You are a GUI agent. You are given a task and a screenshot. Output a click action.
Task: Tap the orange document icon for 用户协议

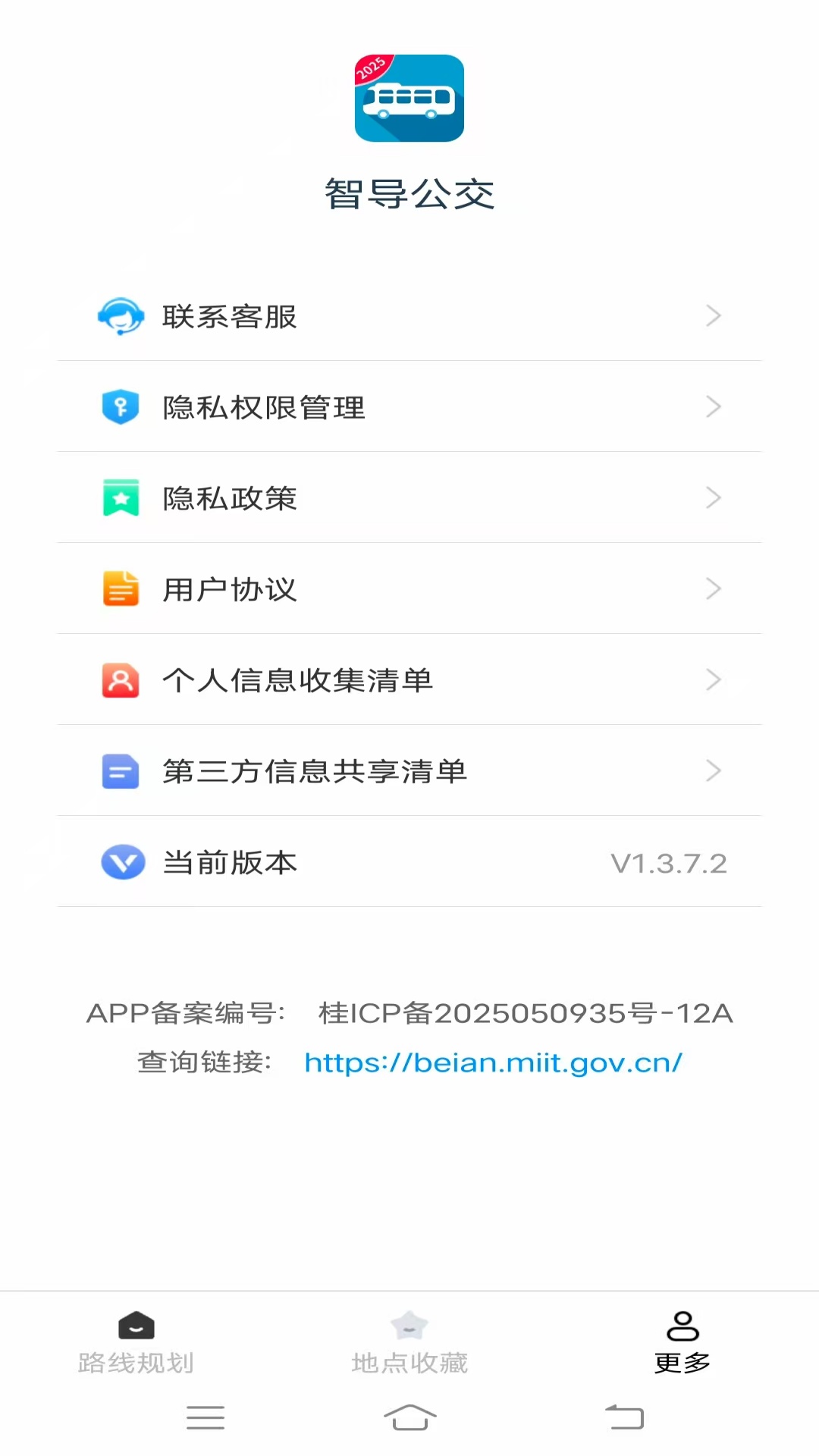point(121,589)
